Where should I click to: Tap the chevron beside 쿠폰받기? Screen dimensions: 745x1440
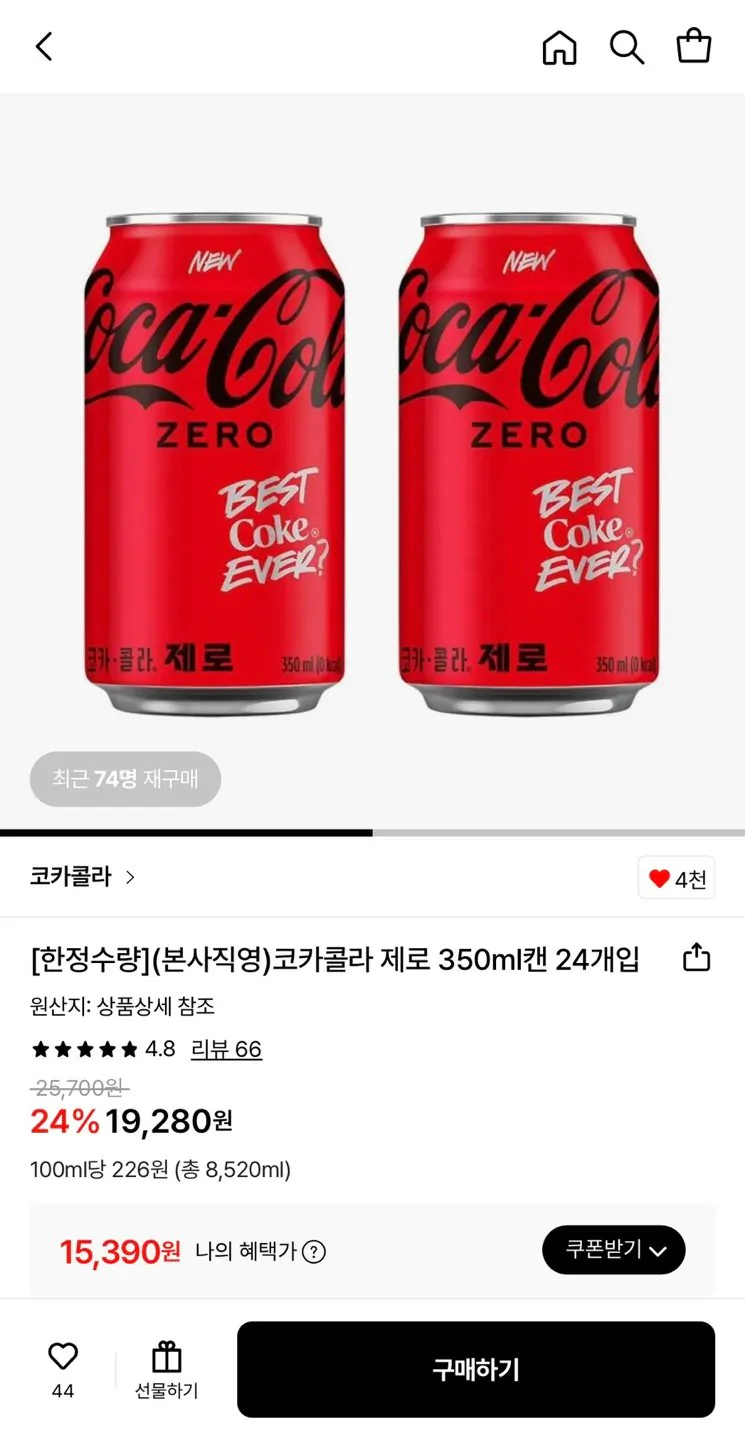click(x=658, y=1250)
